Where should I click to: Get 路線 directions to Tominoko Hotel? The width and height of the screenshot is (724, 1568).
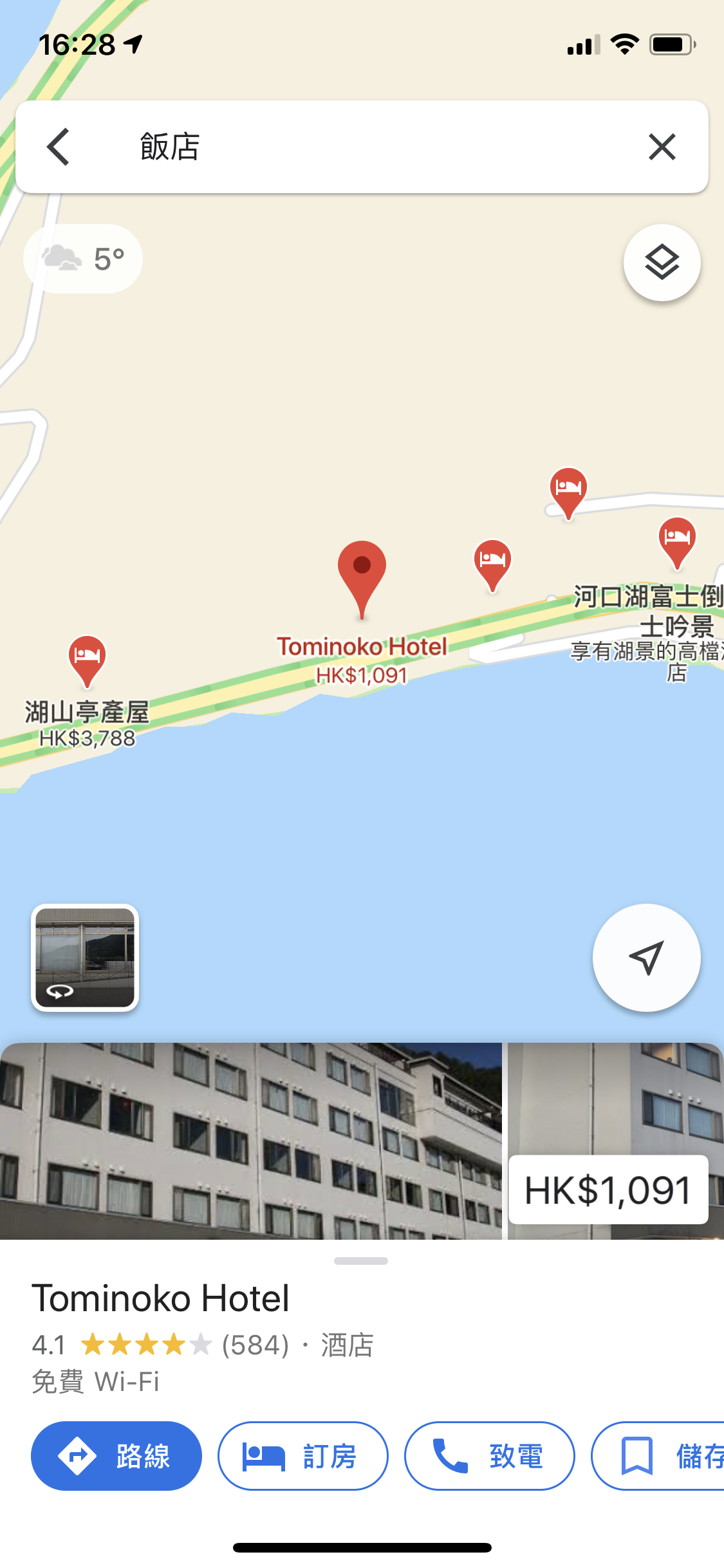[x=116, y=1455]
